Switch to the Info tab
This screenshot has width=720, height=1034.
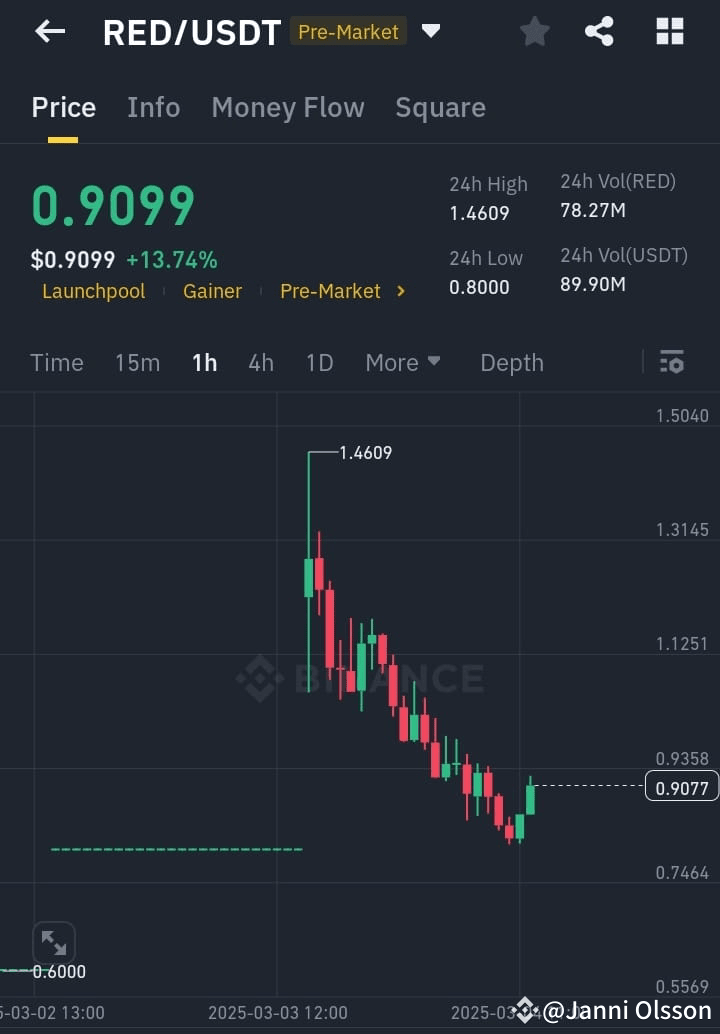(x=153, y=107)
